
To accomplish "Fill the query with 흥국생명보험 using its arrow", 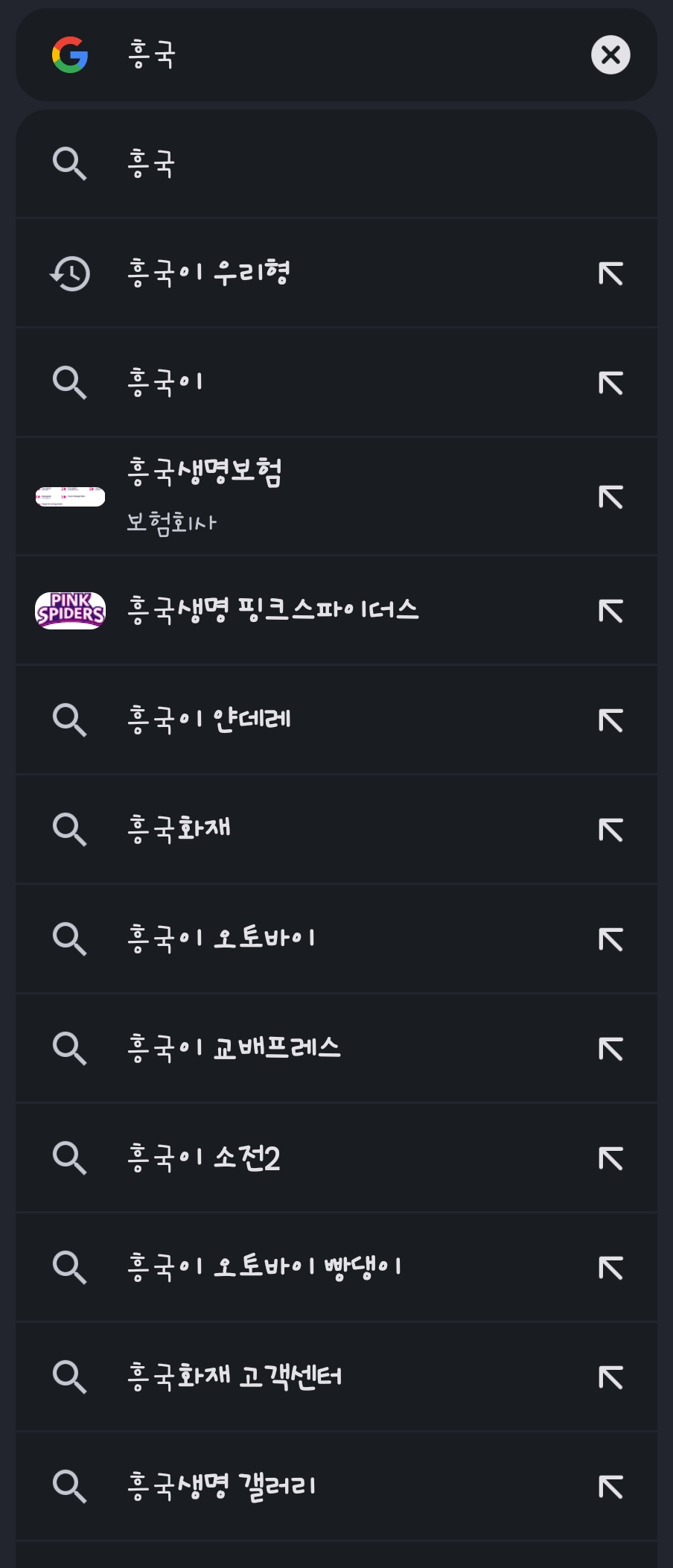I will tap(610, 497).
